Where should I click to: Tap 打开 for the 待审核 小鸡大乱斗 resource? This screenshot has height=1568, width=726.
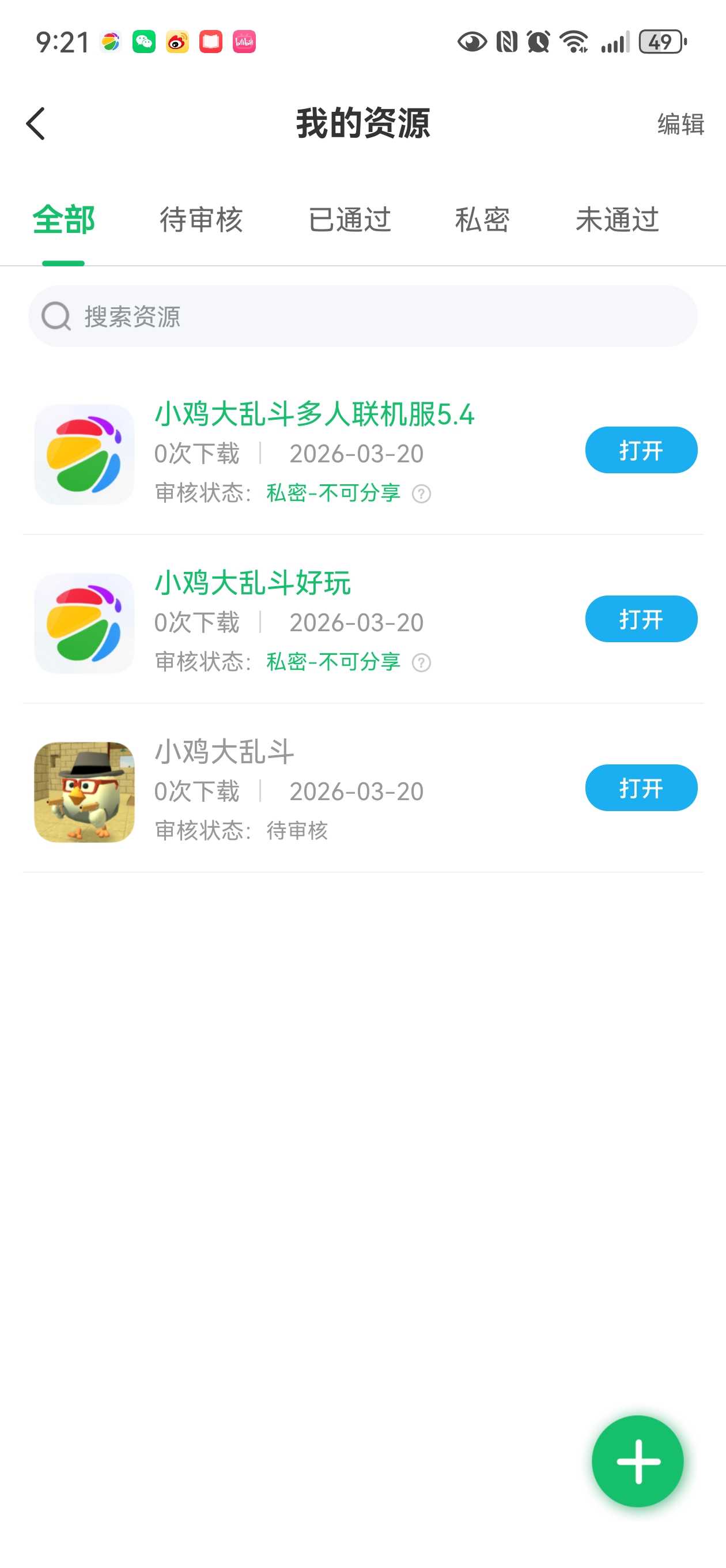[x=641, y=788]
